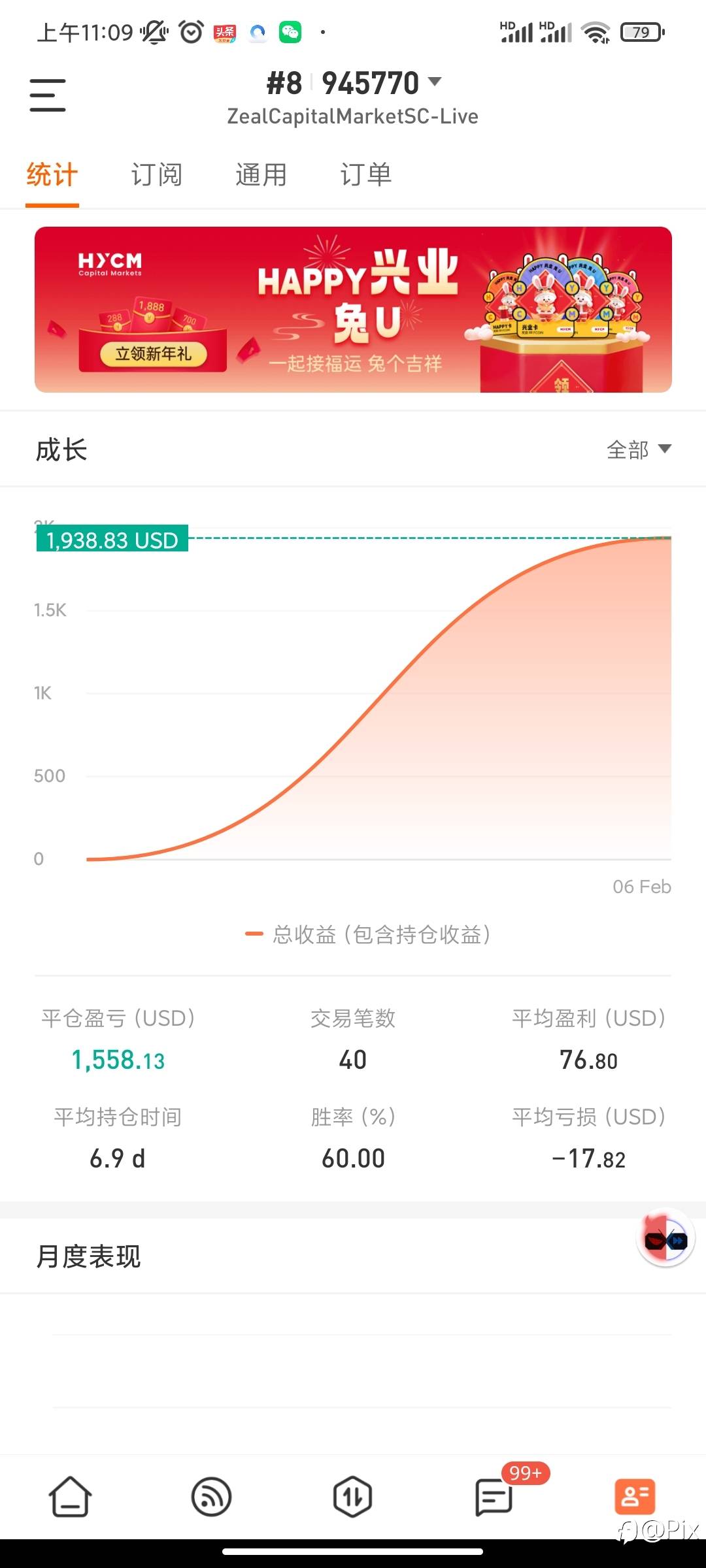Screen dimensions: 706x1568
Task: Expand the 全部 time range dropdown
Action: pyautogui.click(x=639, y=449)
